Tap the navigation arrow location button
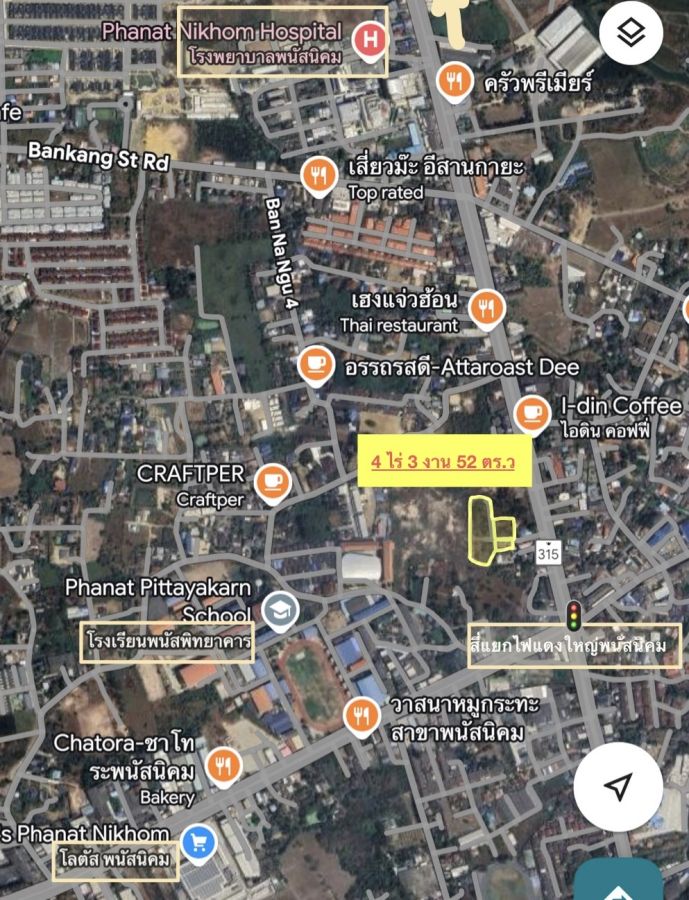The height and width of the screenshot is (900, 689). click(619, 787)
